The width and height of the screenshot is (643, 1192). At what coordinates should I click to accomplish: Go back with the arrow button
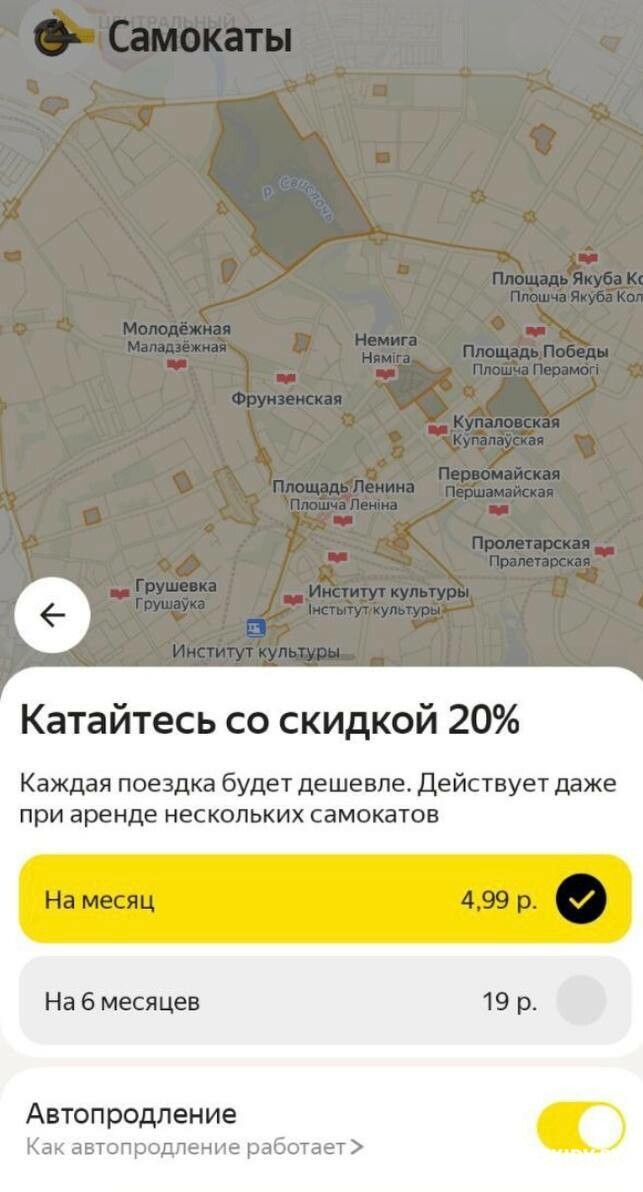(x=52, y=615)
